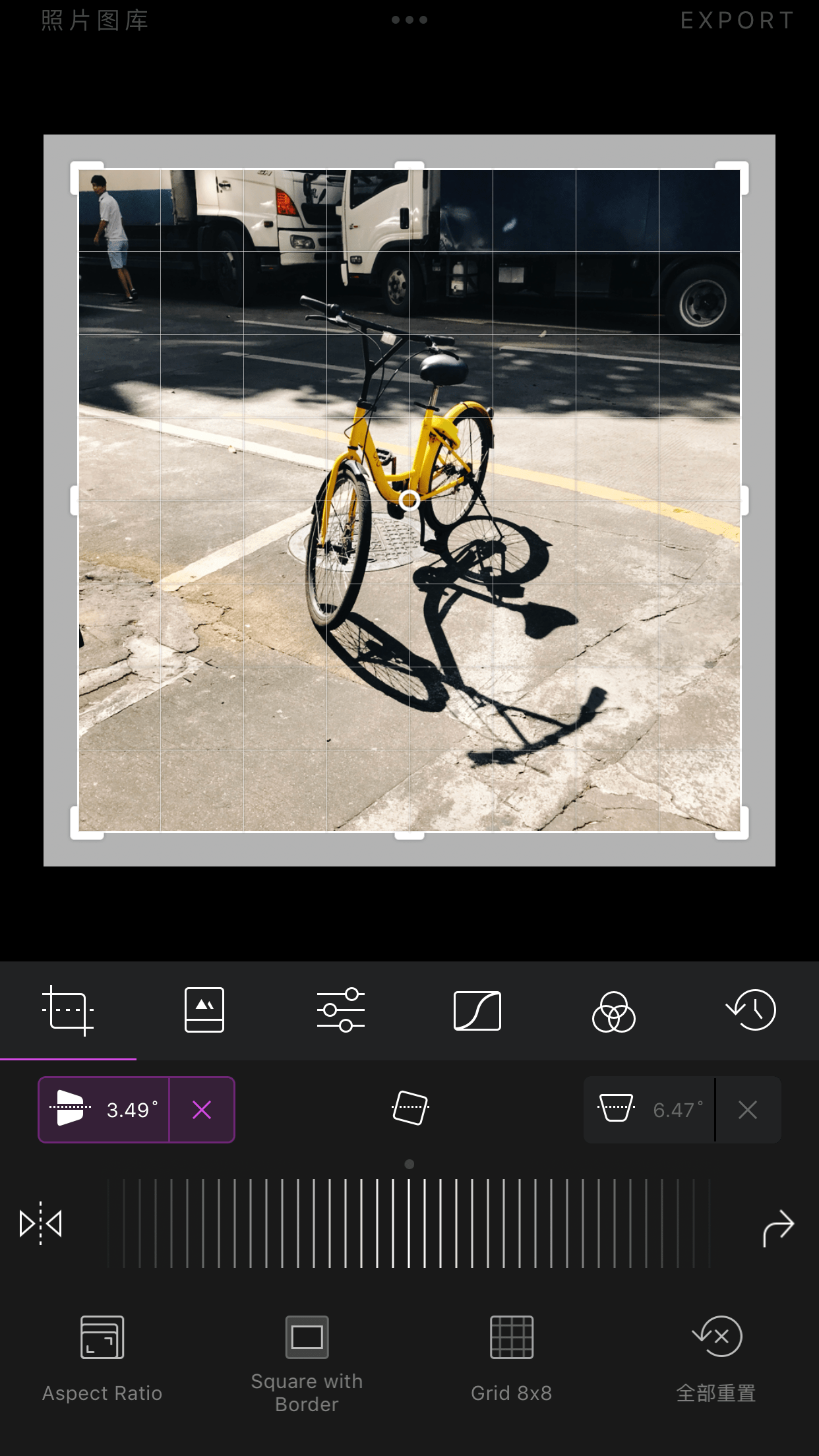Switch to the crop tool tab
The height and width of the screenshot is (1456, 819).
coord(68,1010)
